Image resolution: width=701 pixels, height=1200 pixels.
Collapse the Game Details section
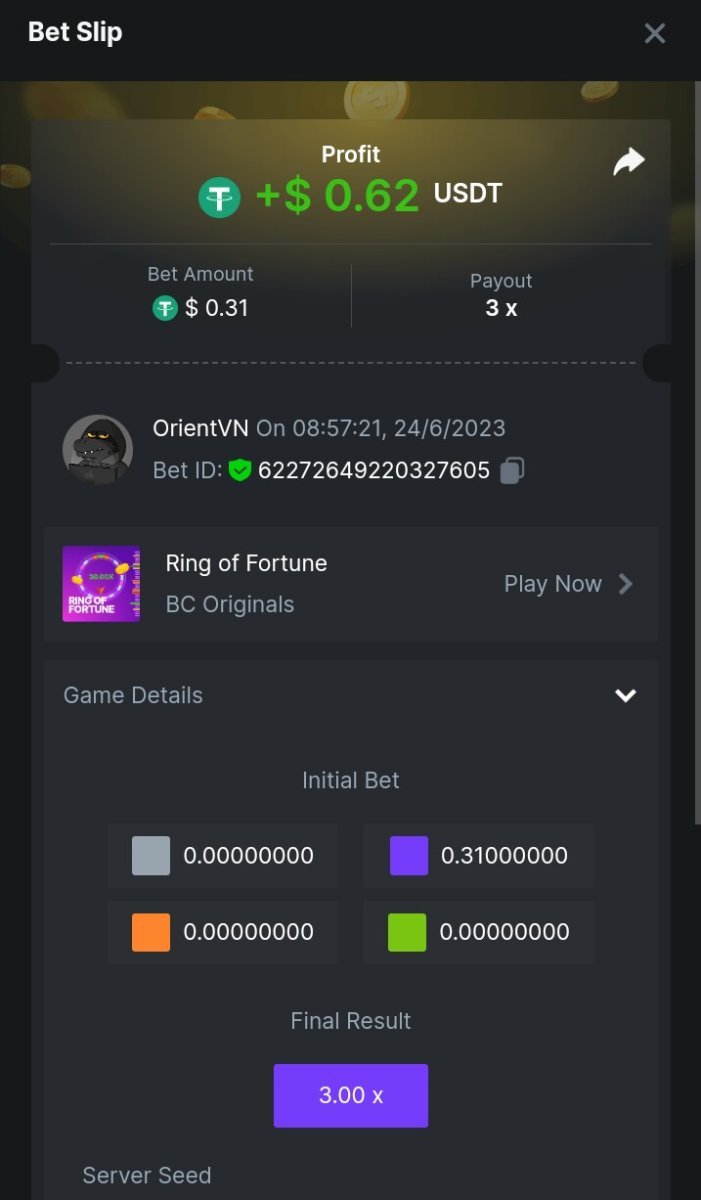(x=626, y=695)
